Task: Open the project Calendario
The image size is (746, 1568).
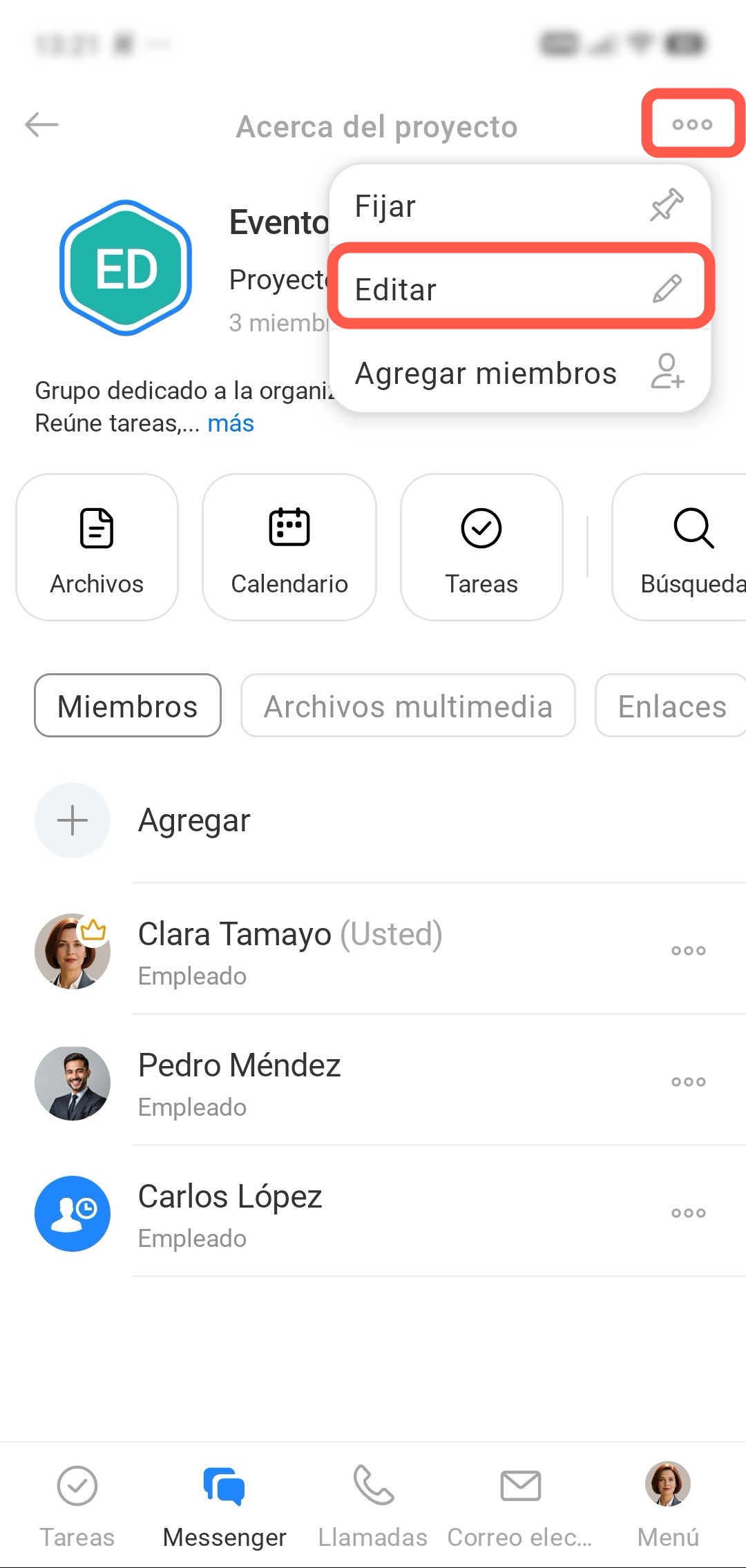Action: coord(289,547)
